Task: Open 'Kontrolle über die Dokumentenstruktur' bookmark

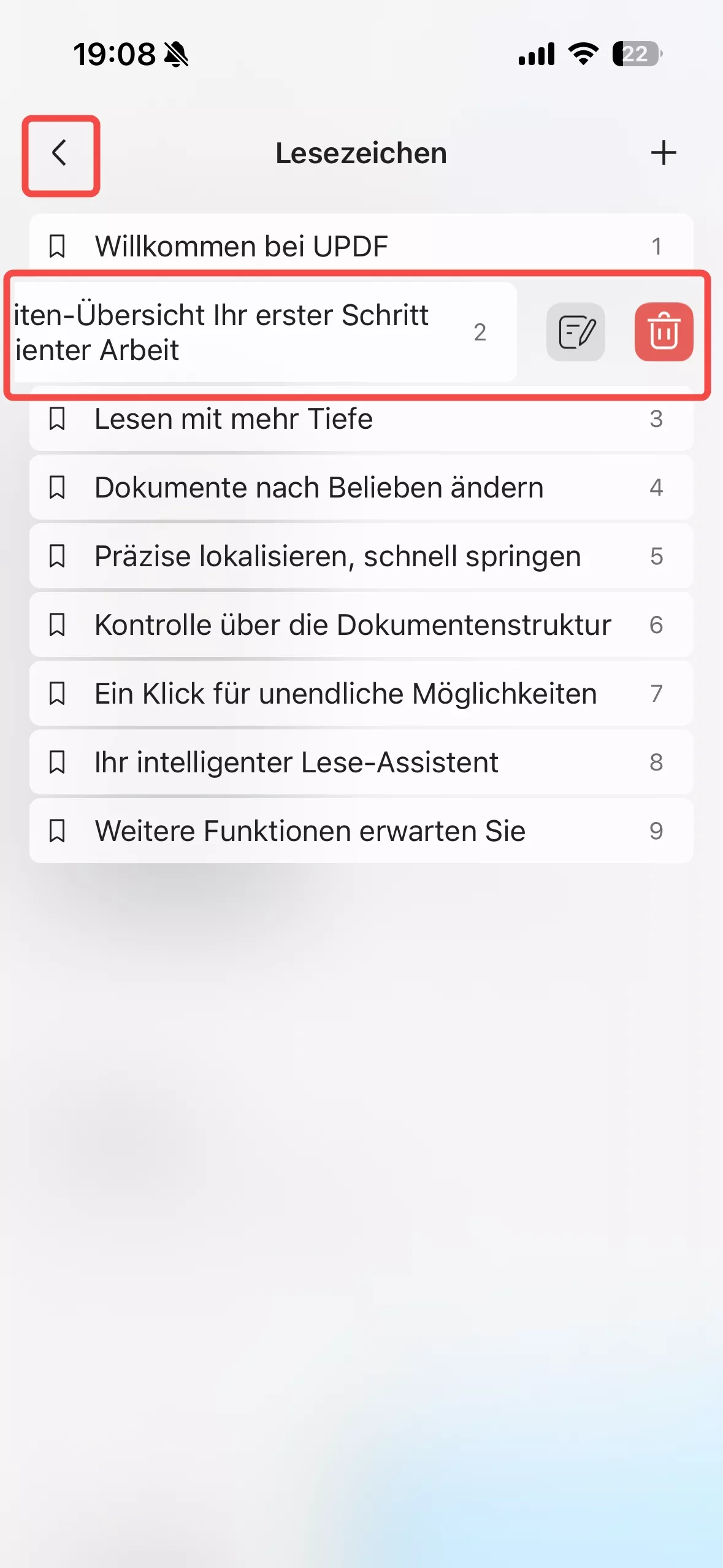Action: 352,625
